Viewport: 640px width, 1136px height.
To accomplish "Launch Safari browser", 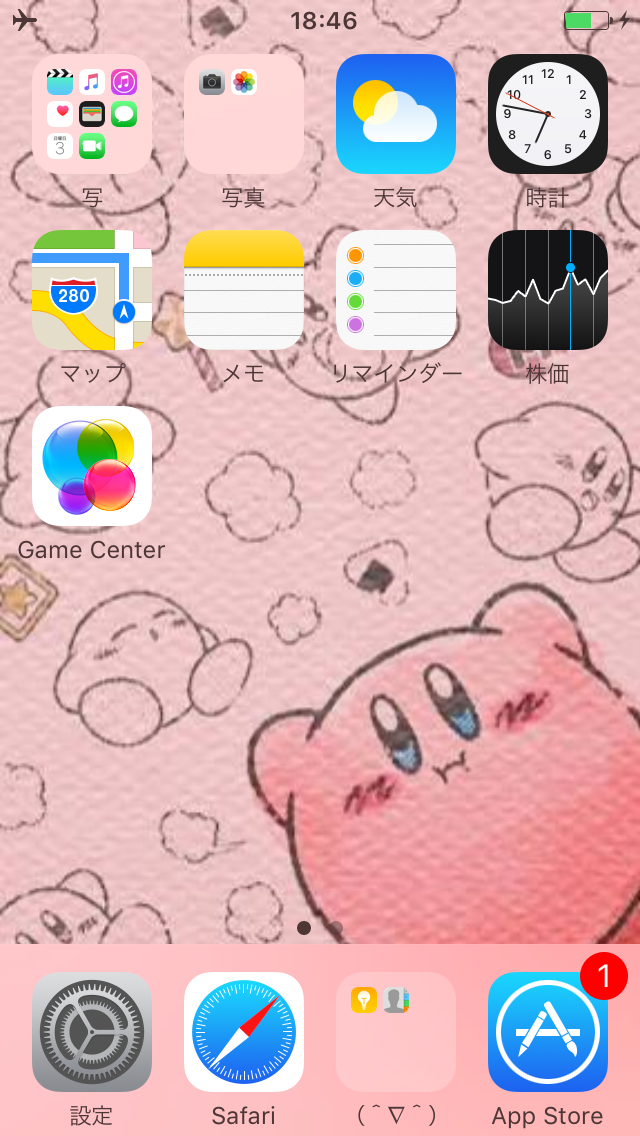I will tap(244, 1032).
